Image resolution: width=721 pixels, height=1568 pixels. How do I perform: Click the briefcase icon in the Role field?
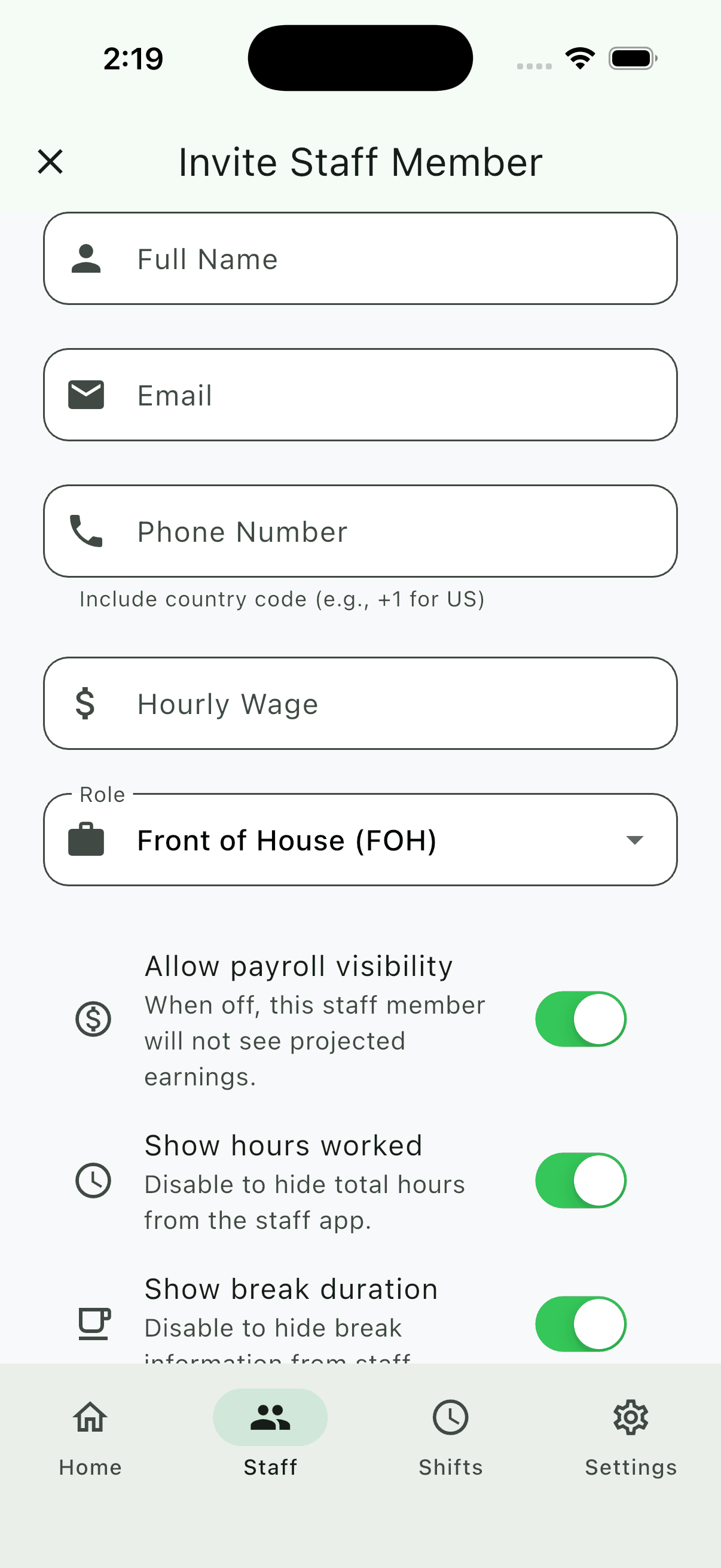tap(85, 840)
